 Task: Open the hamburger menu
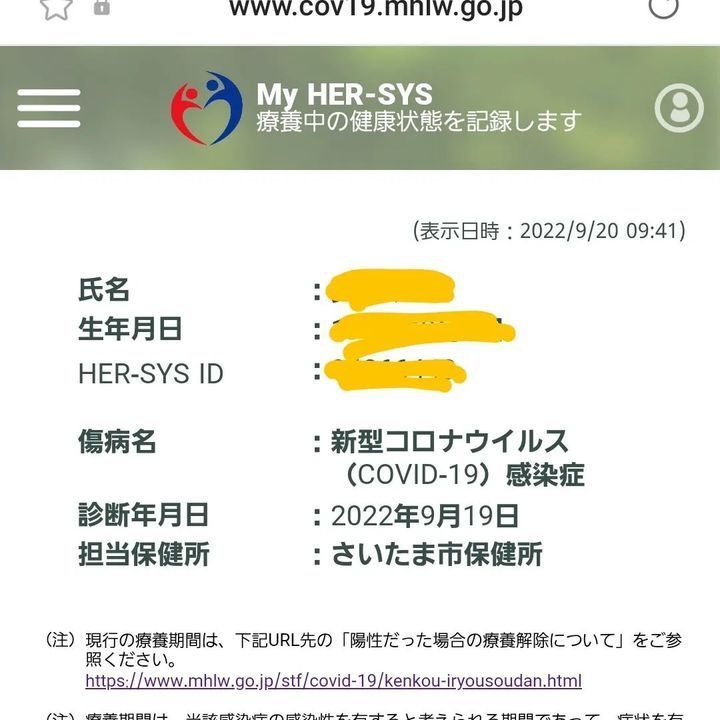(x=48, y=108)
